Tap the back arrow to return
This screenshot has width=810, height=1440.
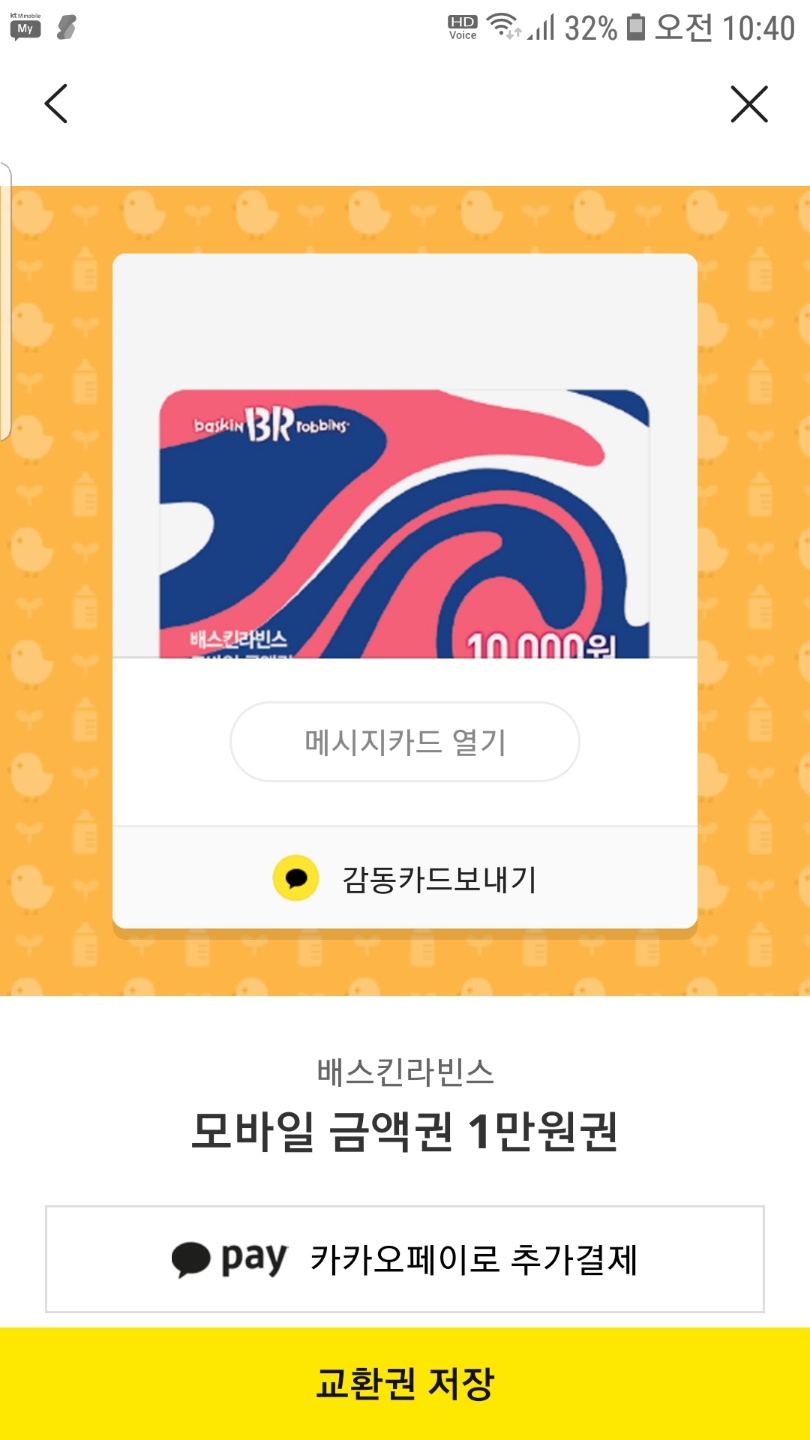[56, 103]
